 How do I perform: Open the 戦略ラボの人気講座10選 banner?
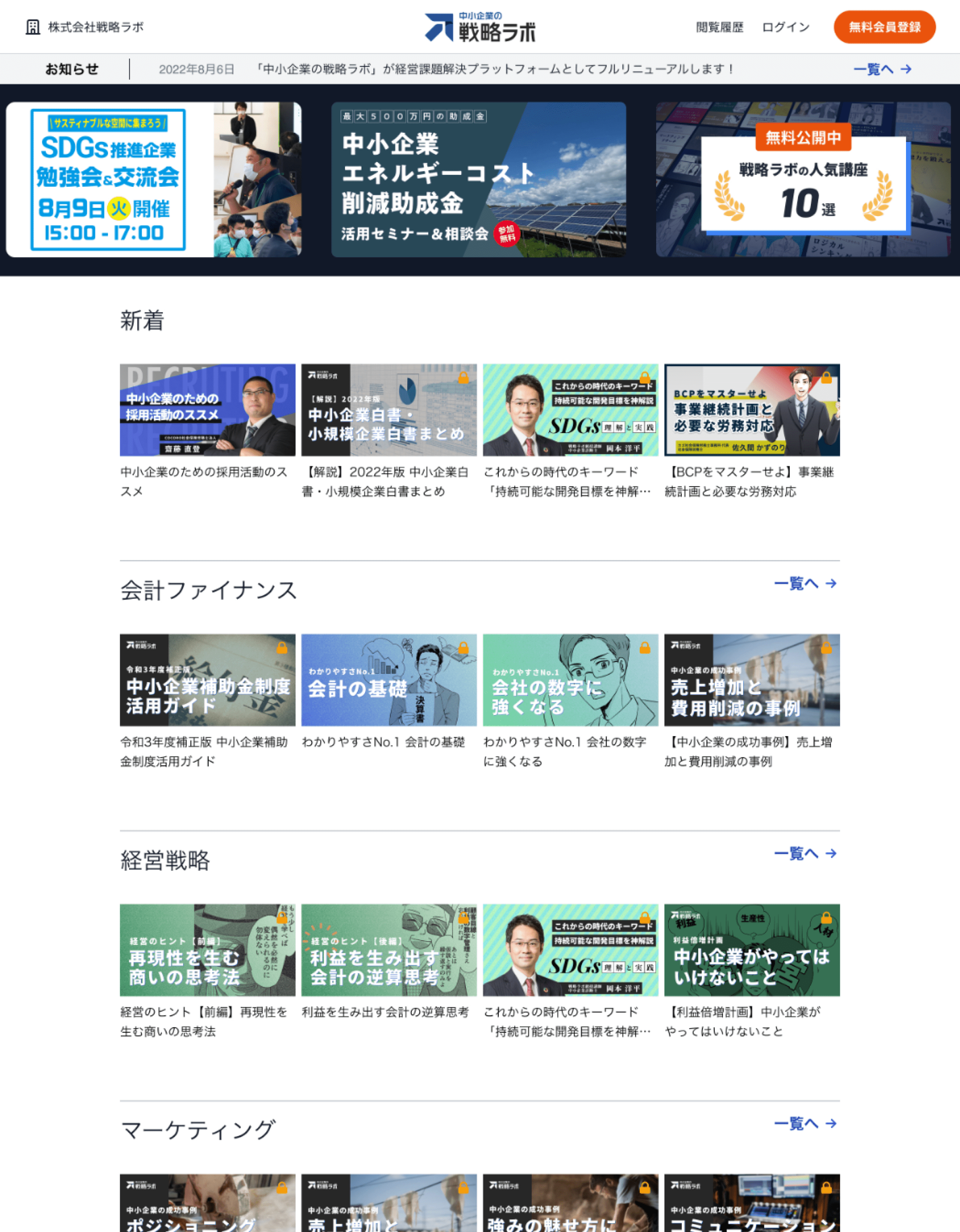pos(803,179)
